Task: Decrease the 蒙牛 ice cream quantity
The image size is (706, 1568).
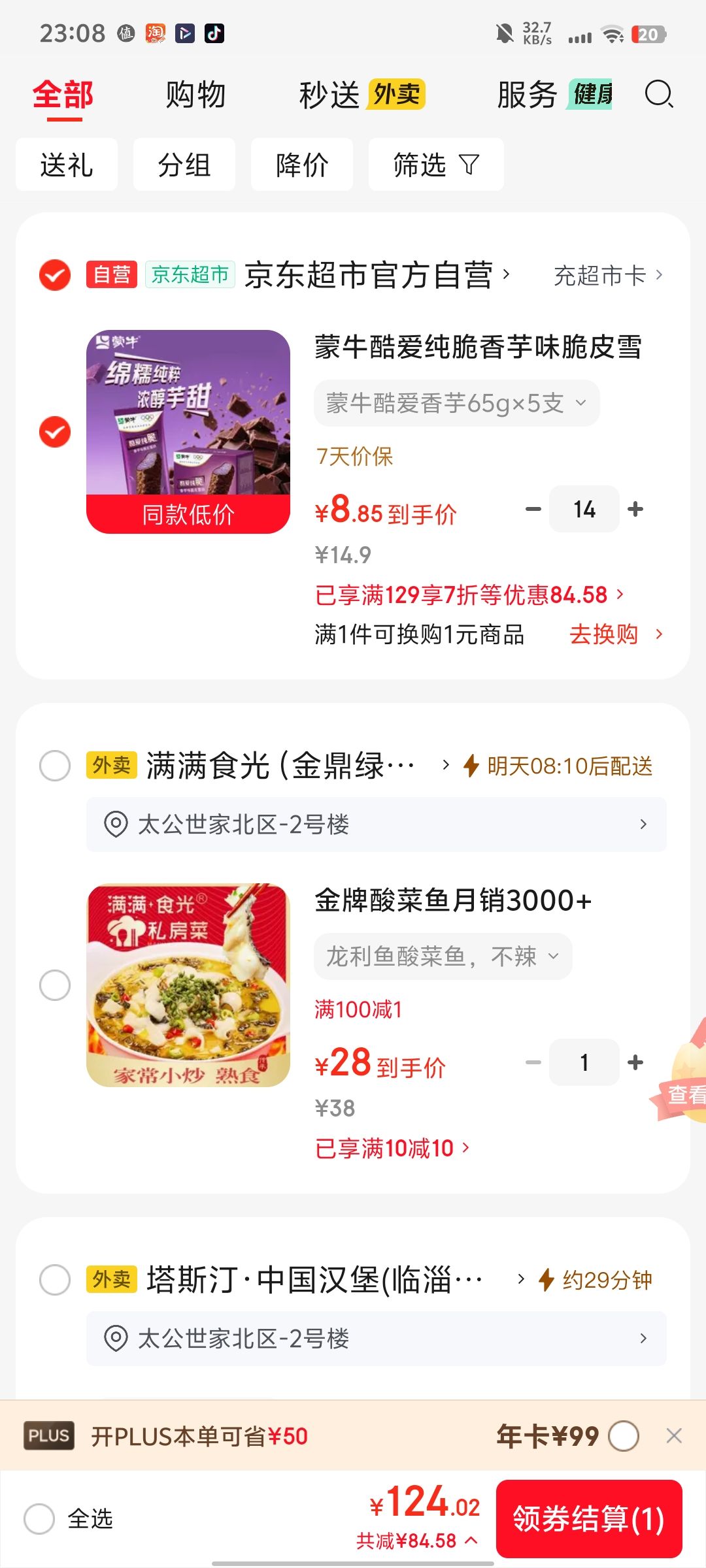Action: [x=533, y=509]
